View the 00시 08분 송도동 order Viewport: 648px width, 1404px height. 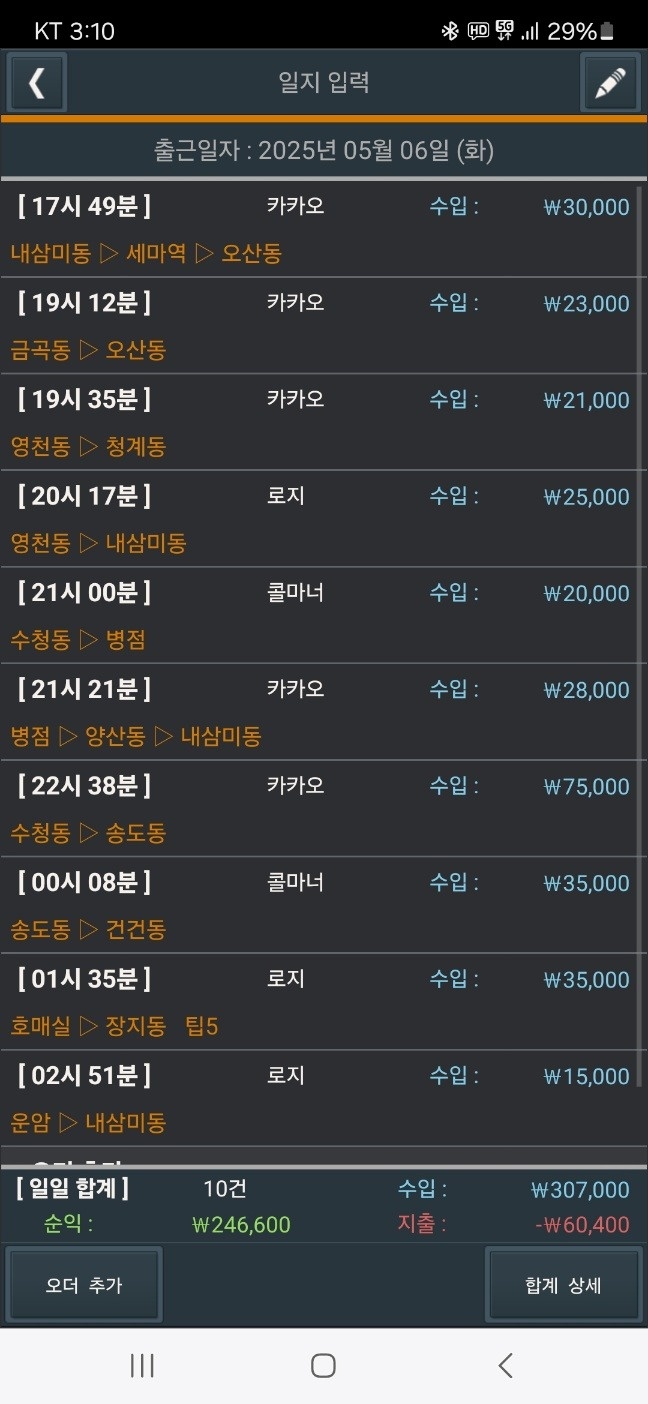(x=320, y=905)
